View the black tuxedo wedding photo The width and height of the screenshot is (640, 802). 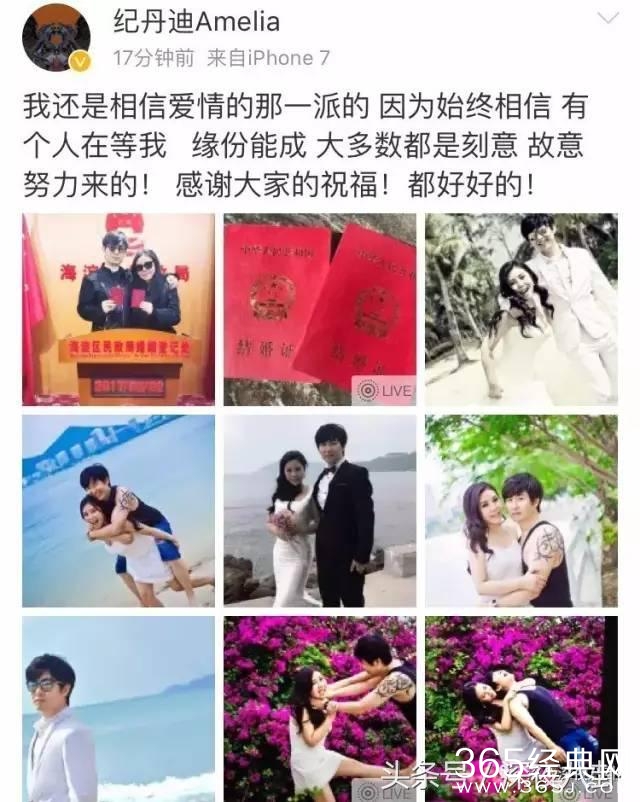point(319,510)
